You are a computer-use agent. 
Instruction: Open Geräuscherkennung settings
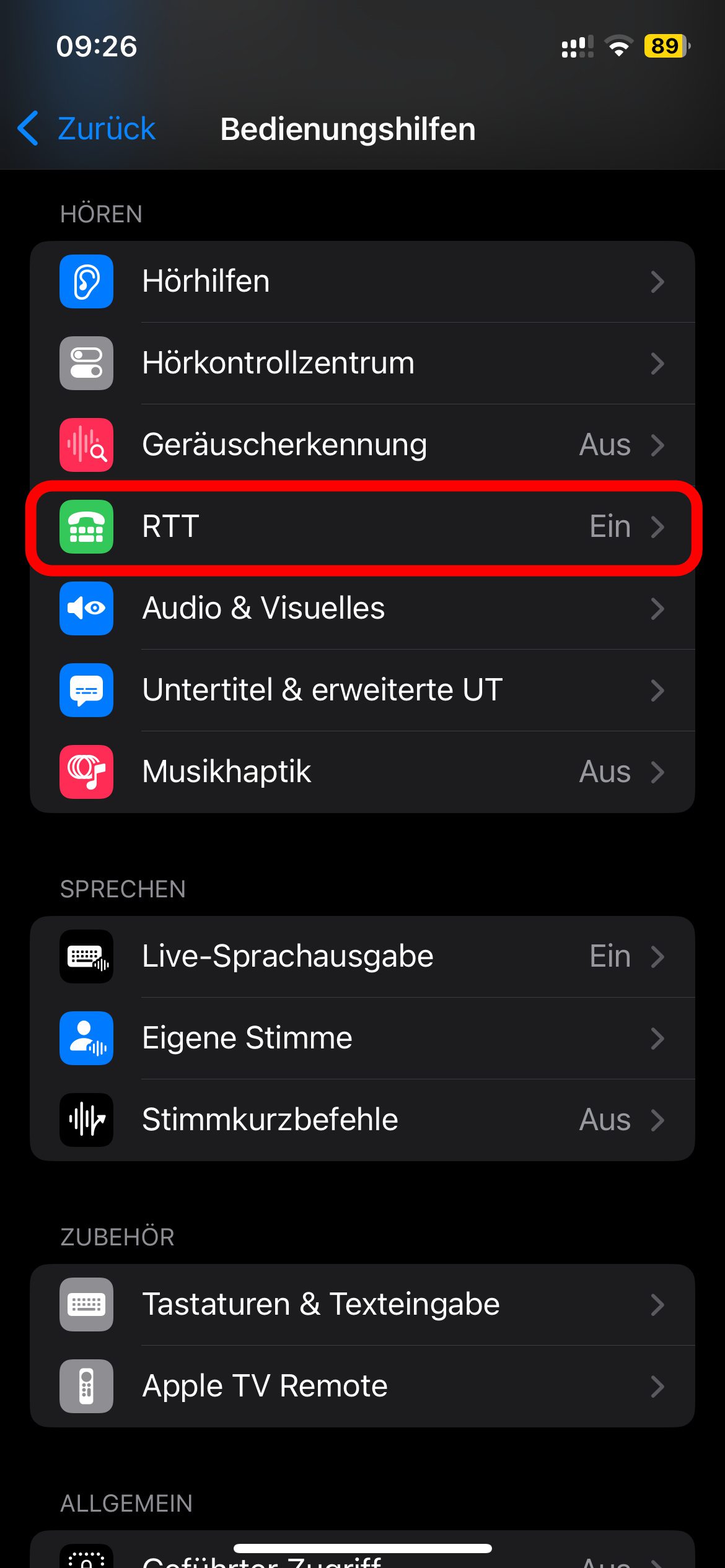[362, 445]
